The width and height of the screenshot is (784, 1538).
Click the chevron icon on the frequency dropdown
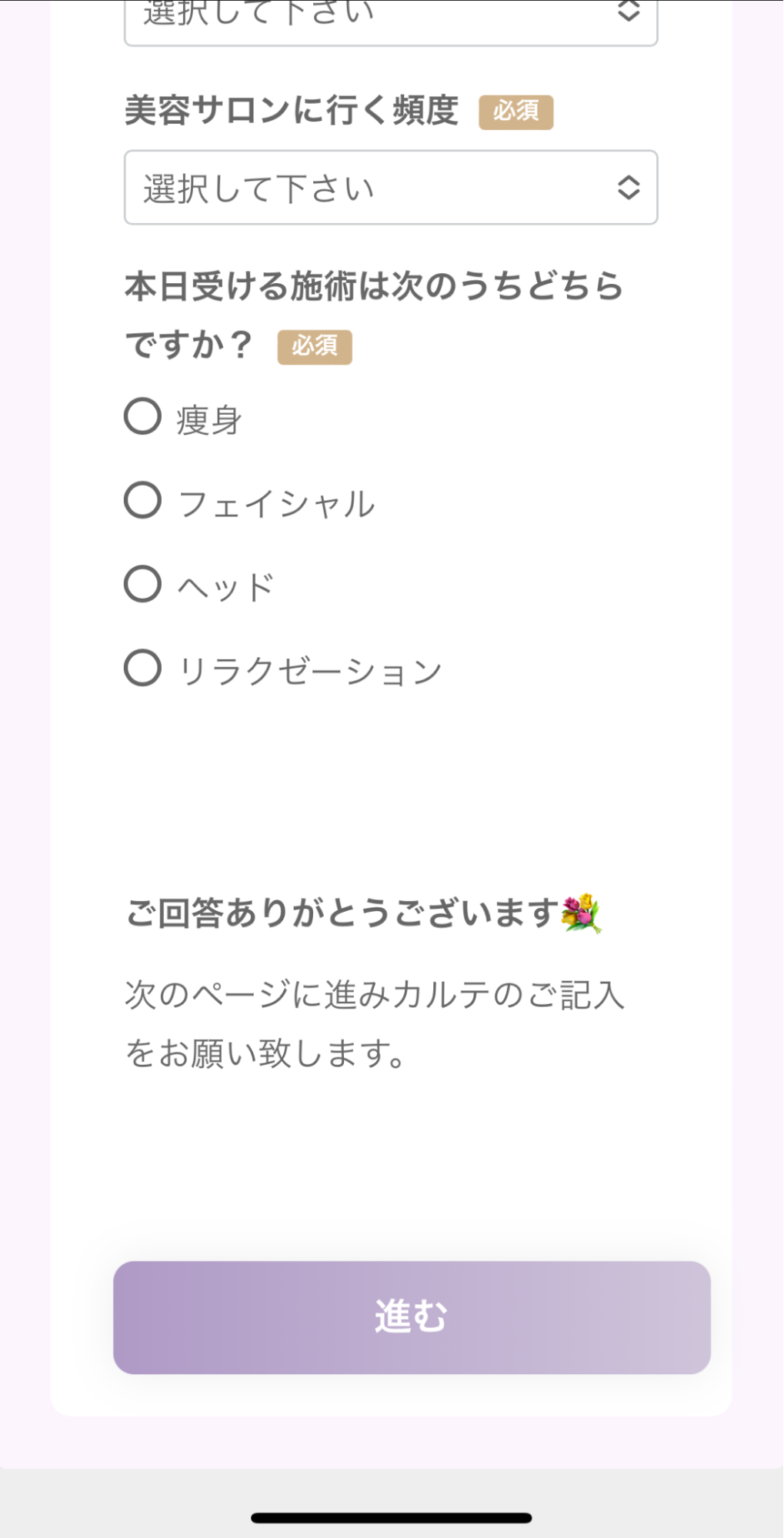pyautogui.click(x=629, y=187)
